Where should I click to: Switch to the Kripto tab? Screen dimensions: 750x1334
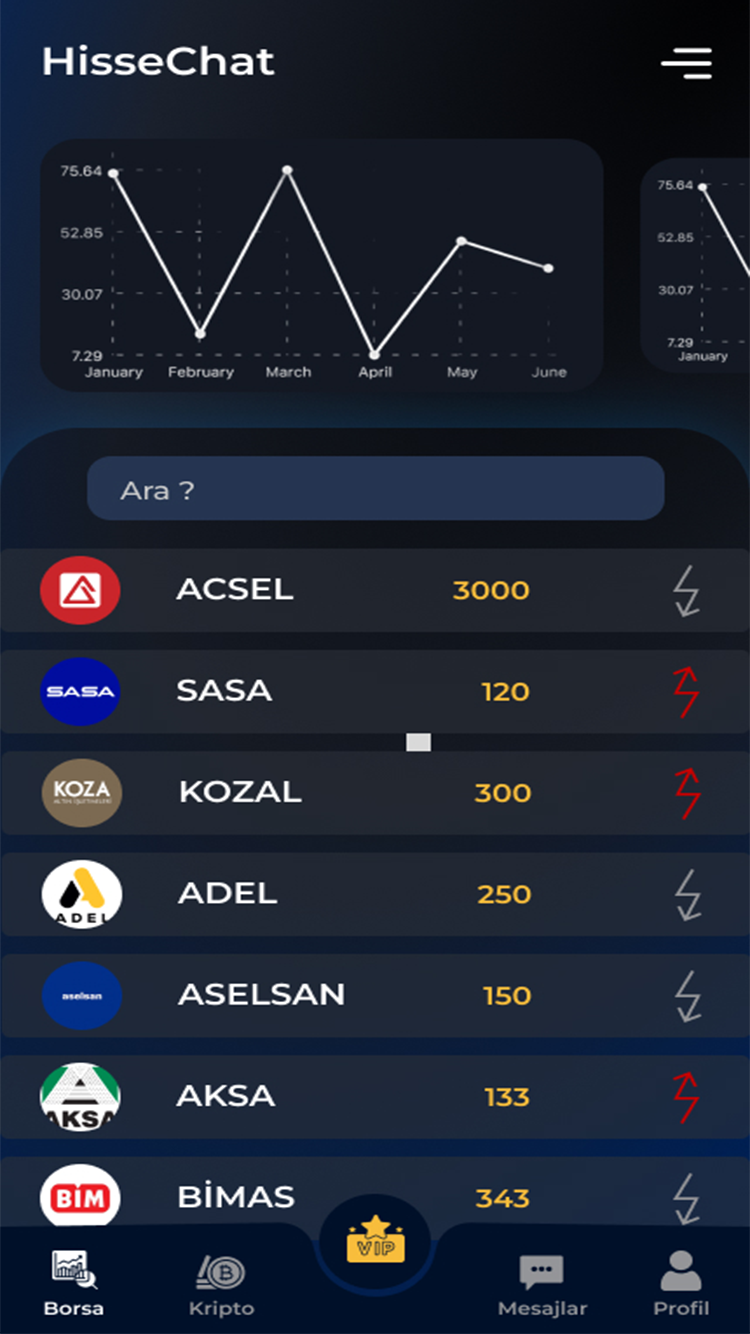pyautogui.click(x=221, y=1285)
